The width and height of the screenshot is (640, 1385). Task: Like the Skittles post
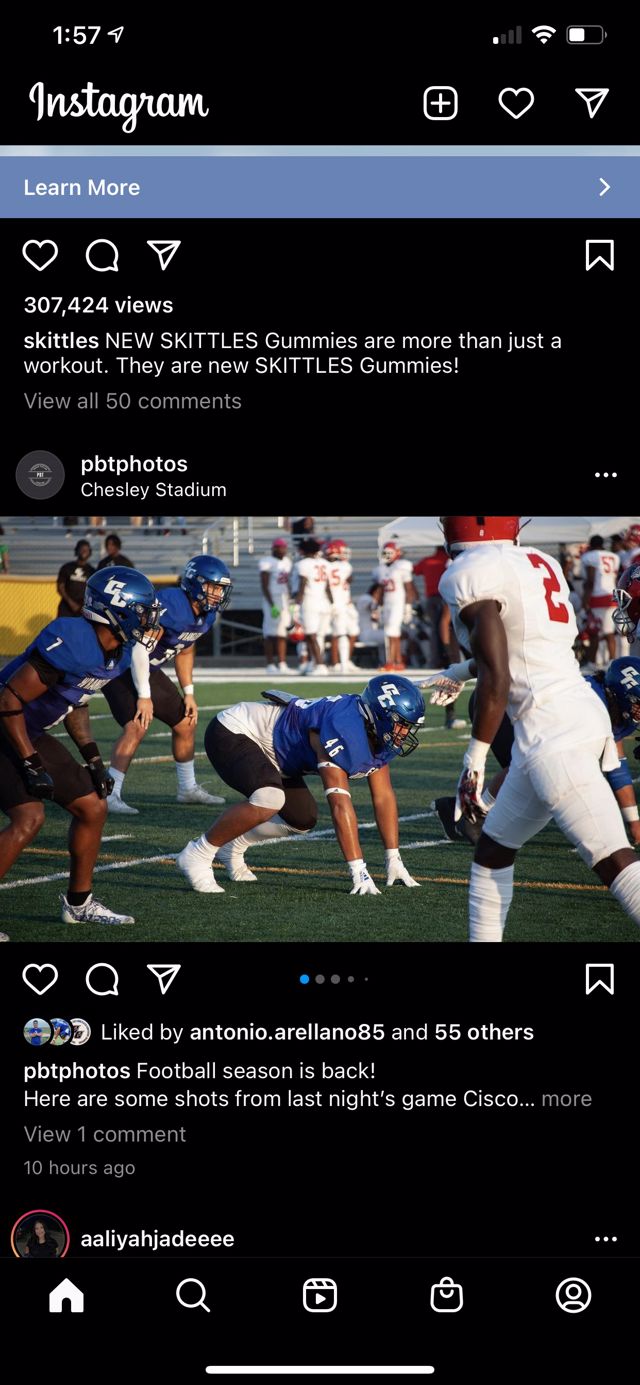coord(40,256)
